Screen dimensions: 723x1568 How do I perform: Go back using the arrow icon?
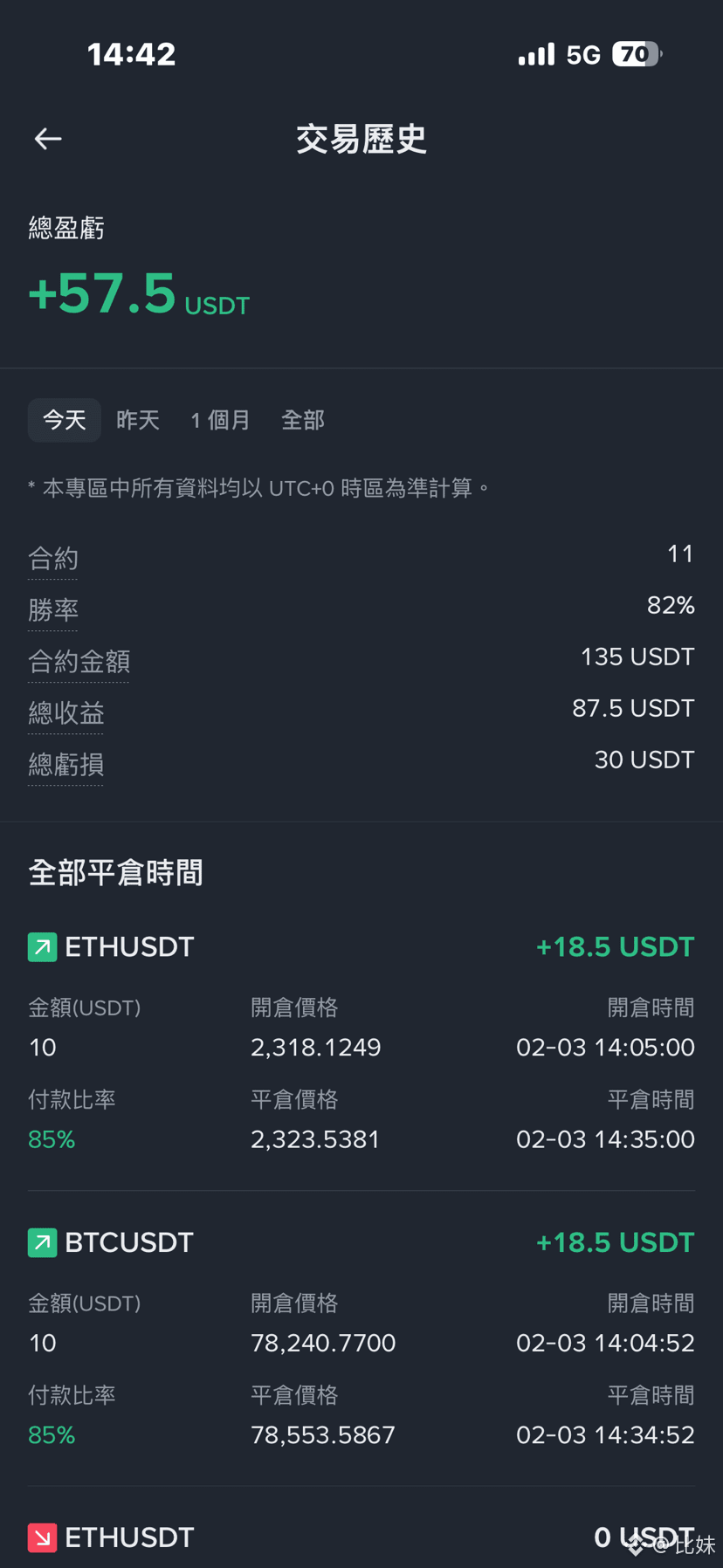48,139
